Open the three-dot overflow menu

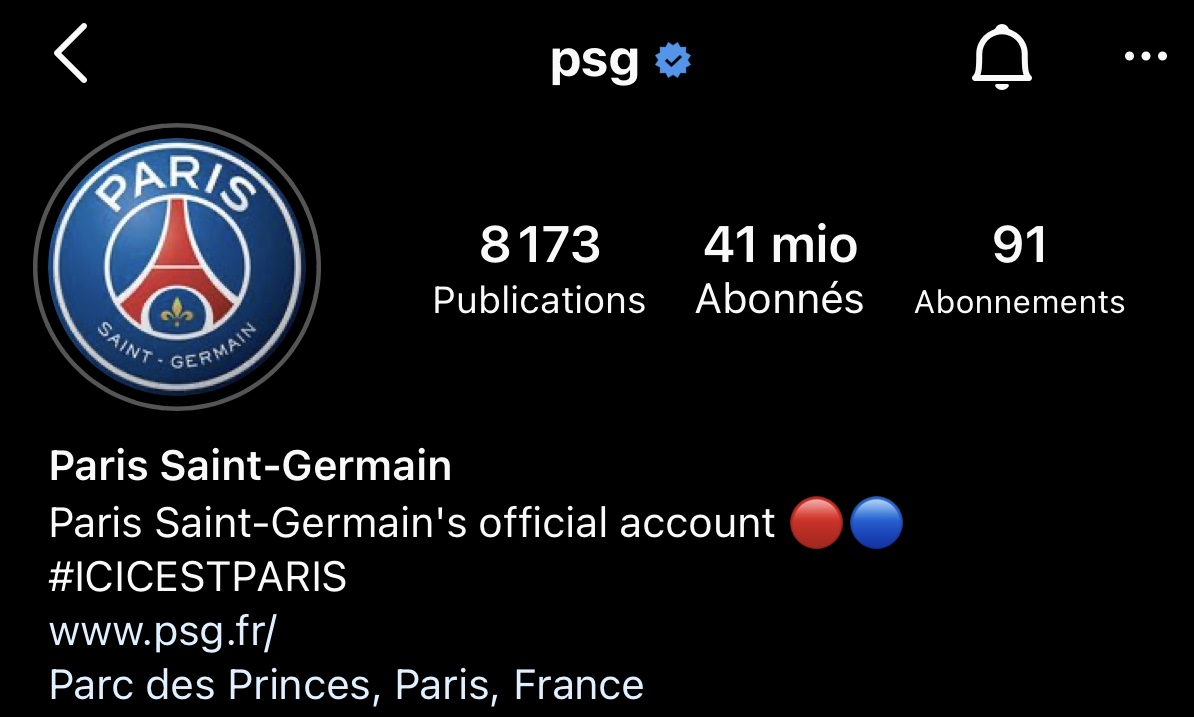[x=1145, y=57]
